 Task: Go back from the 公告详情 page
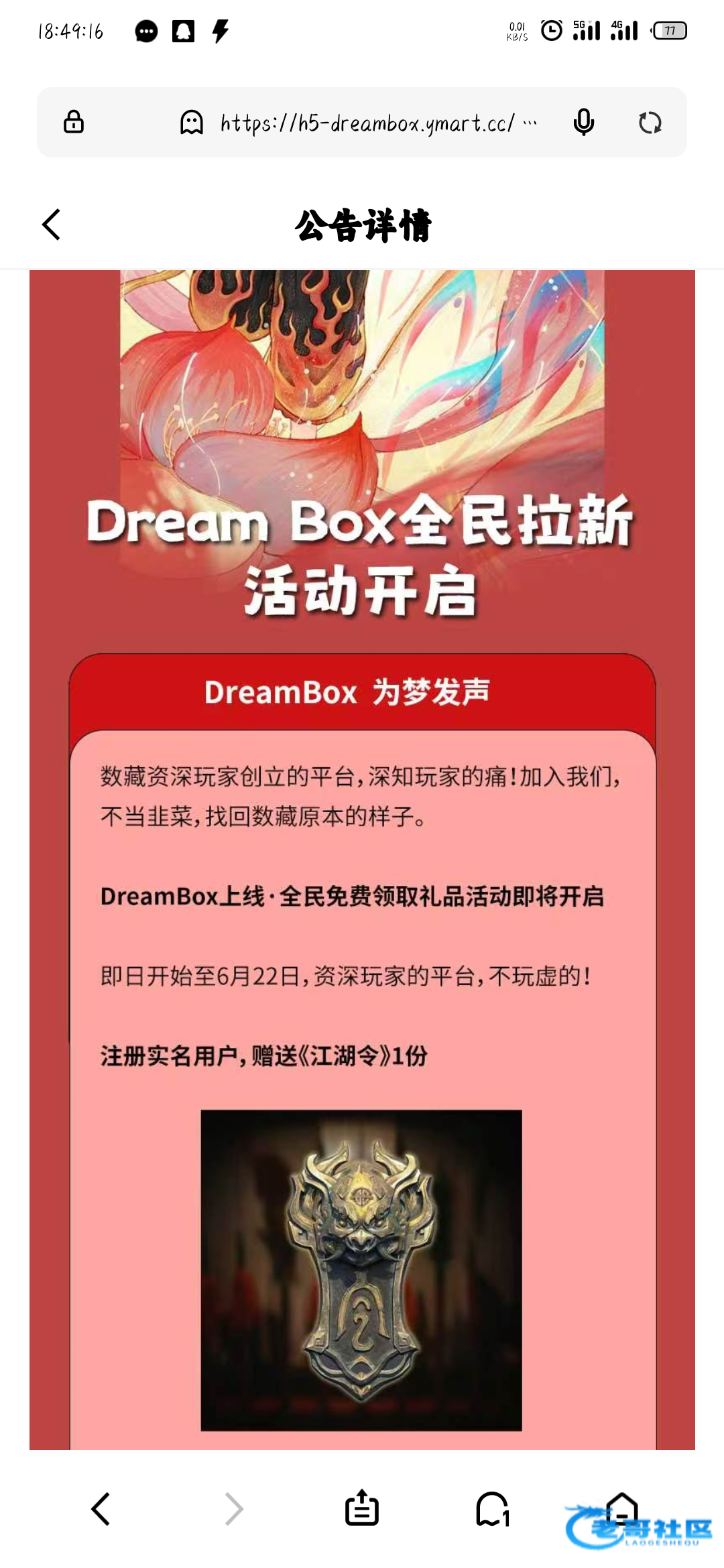52,224
